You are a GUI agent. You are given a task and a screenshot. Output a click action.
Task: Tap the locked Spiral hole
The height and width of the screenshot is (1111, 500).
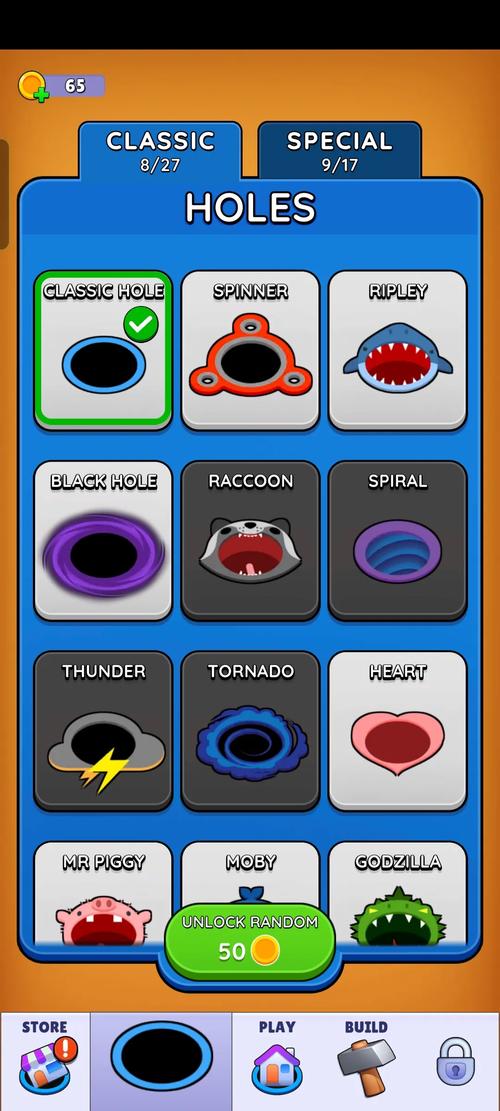(397, 540)
